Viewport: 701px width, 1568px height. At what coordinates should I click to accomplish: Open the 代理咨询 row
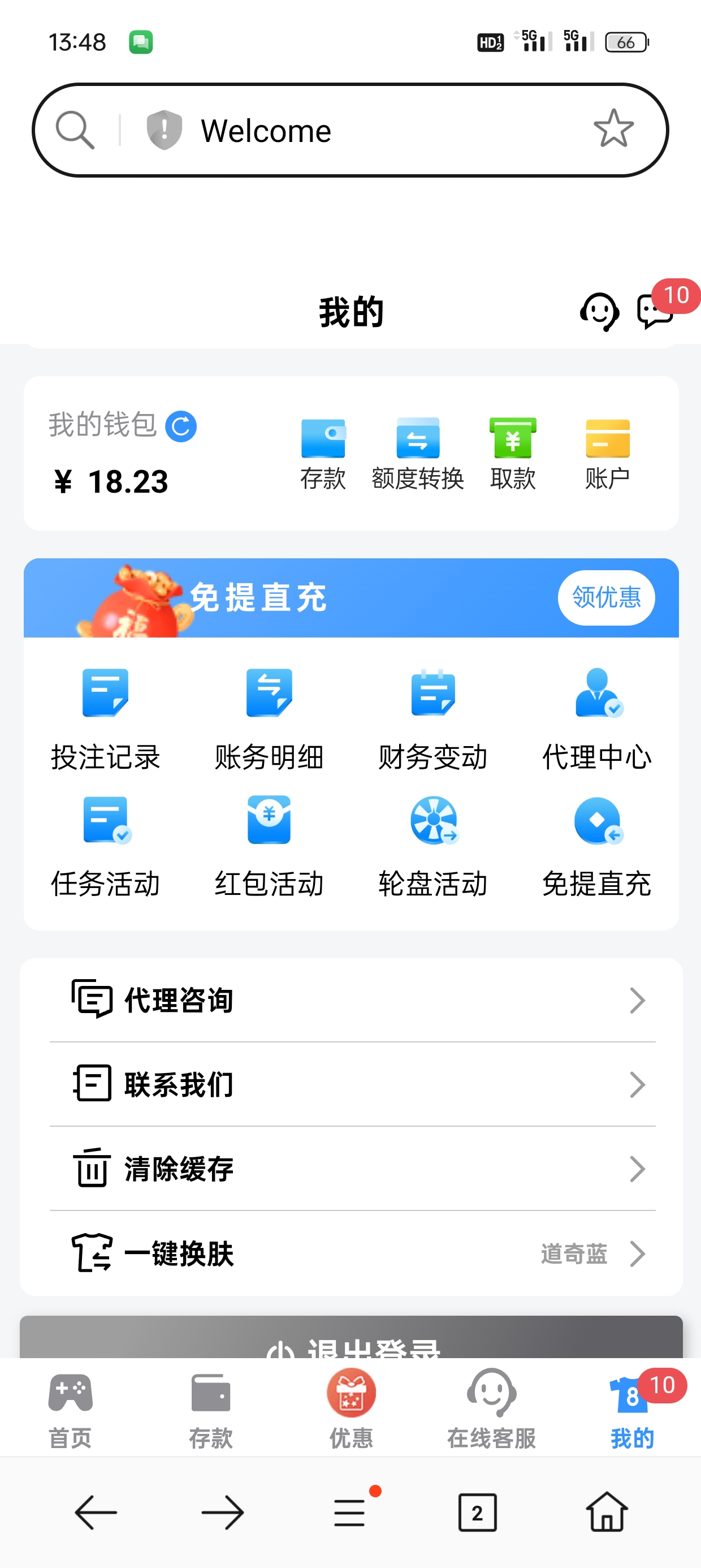click(x=352, y=1000)
